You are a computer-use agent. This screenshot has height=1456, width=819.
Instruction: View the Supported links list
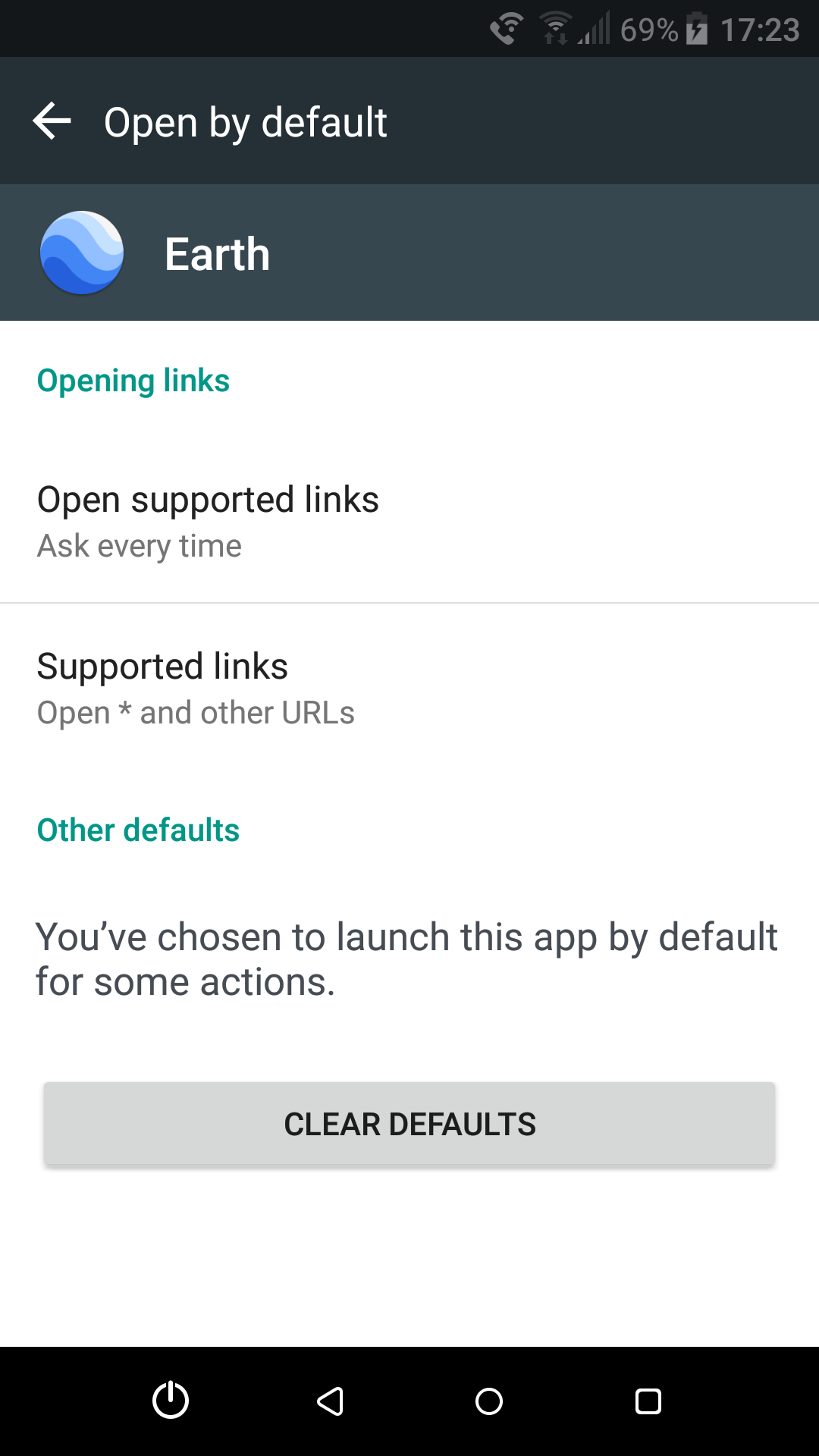(409, 687)
